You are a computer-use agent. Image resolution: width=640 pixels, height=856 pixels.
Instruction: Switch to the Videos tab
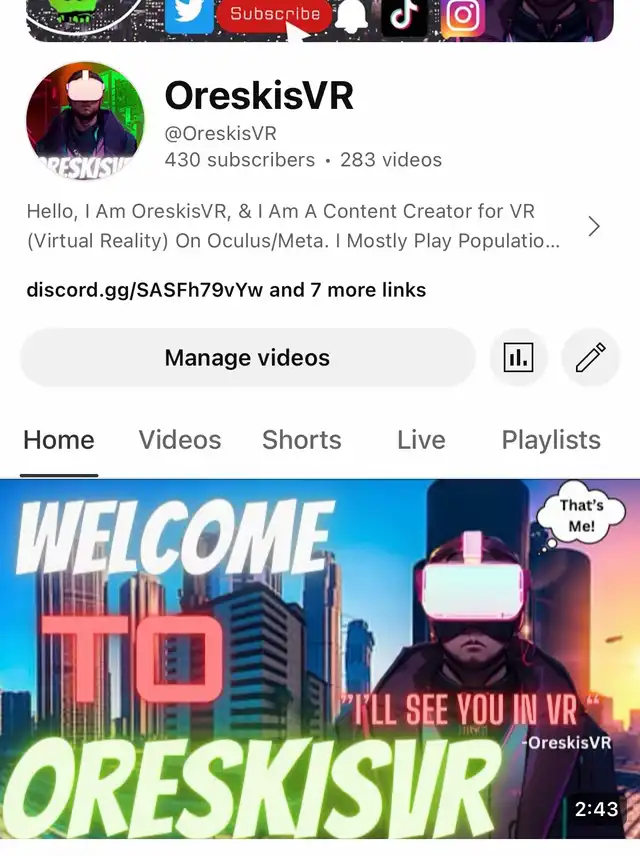[x=180, y=440]
